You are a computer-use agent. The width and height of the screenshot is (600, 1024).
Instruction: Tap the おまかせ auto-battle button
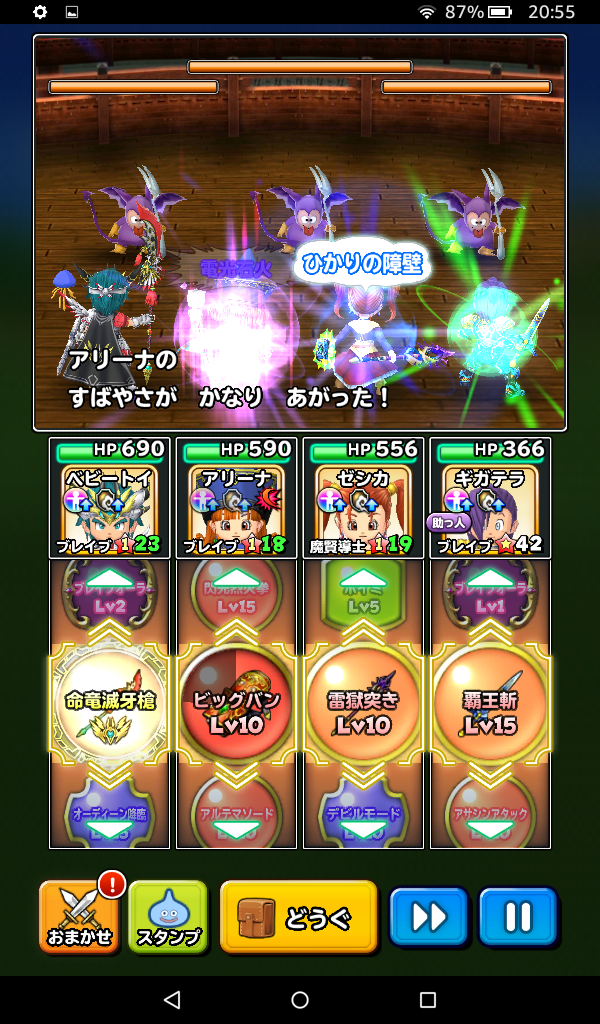pos(80,915)
